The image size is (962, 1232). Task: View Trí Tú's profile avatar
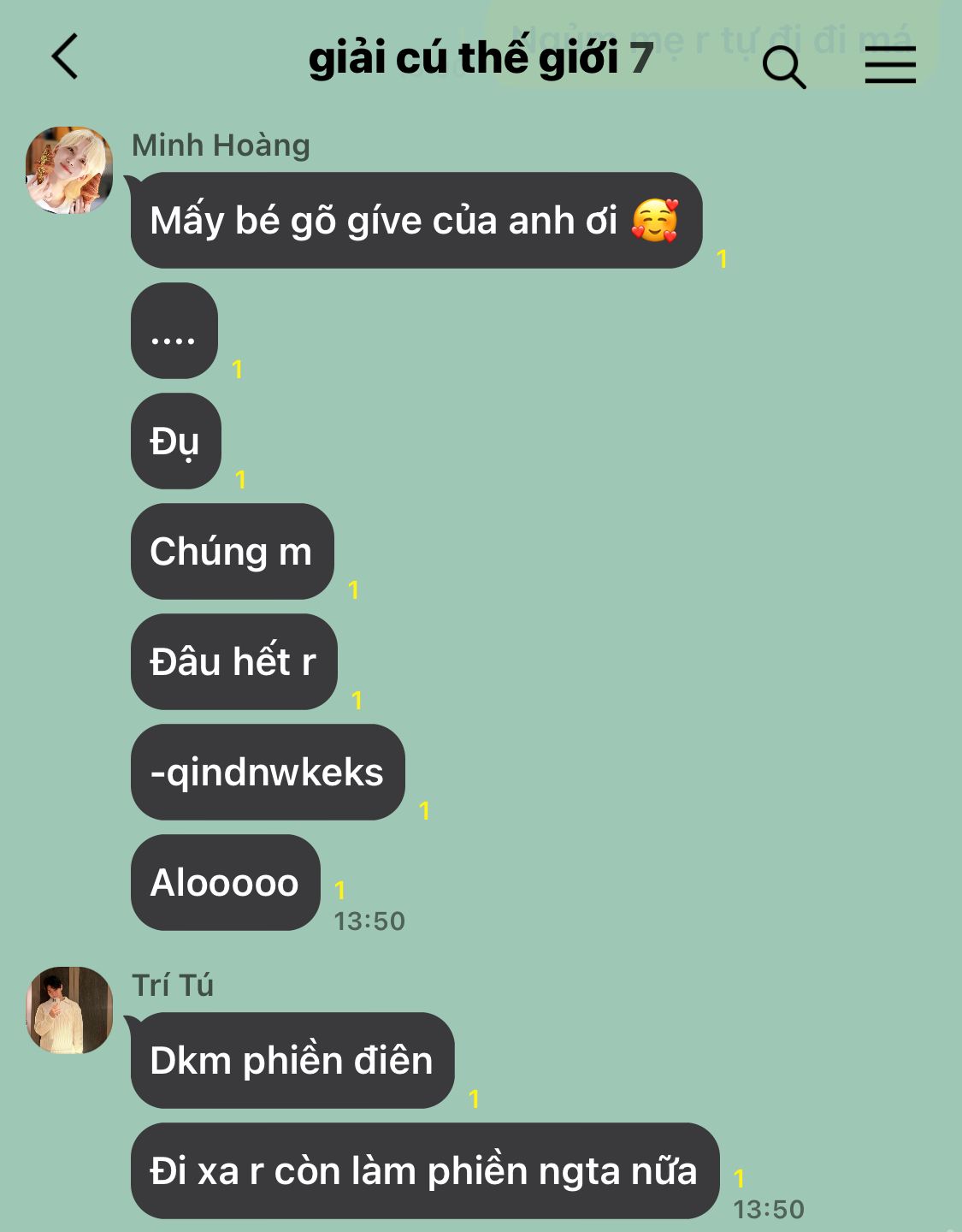(69, 1010)
